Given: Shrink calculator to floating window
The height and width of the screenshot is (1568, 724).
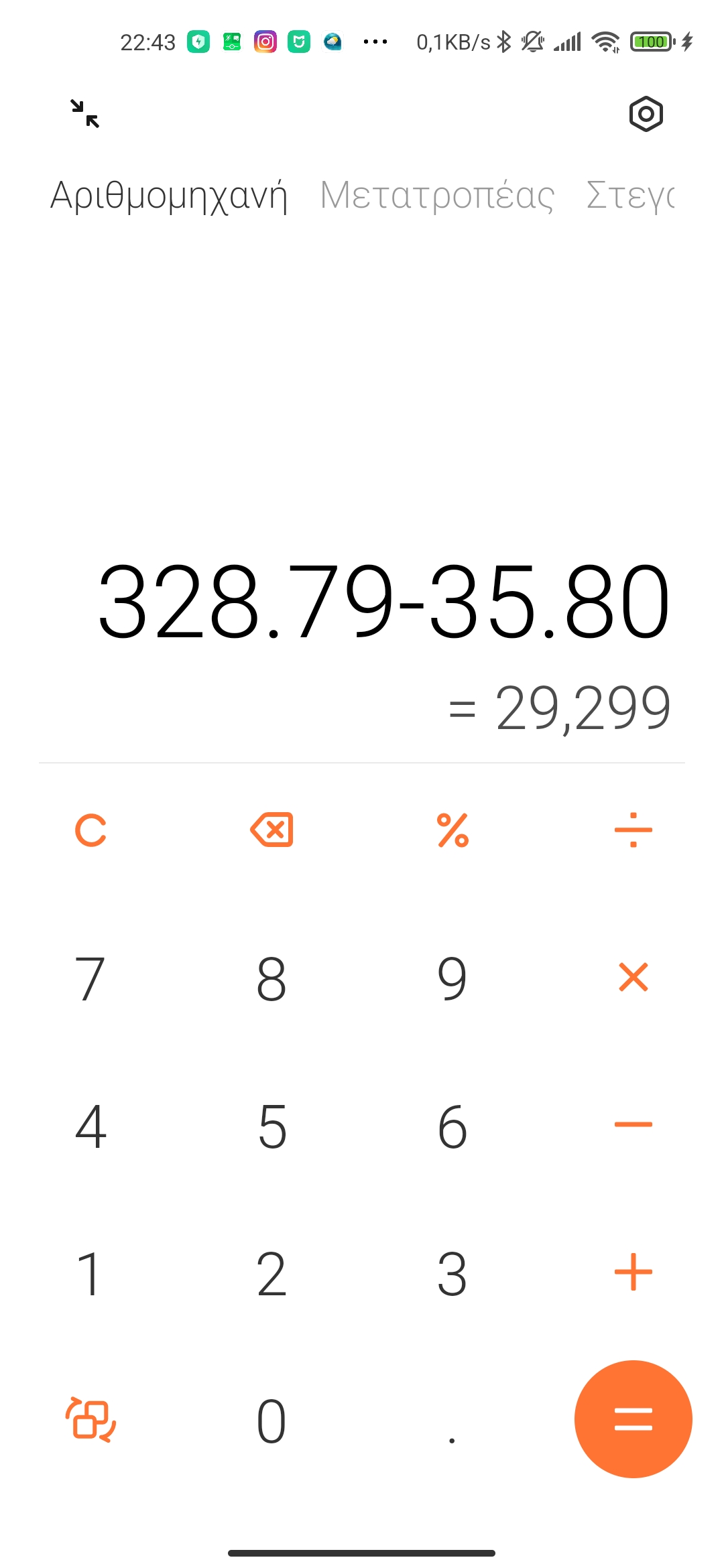Looking at the screenshot, I should click(x=85, y=113).
